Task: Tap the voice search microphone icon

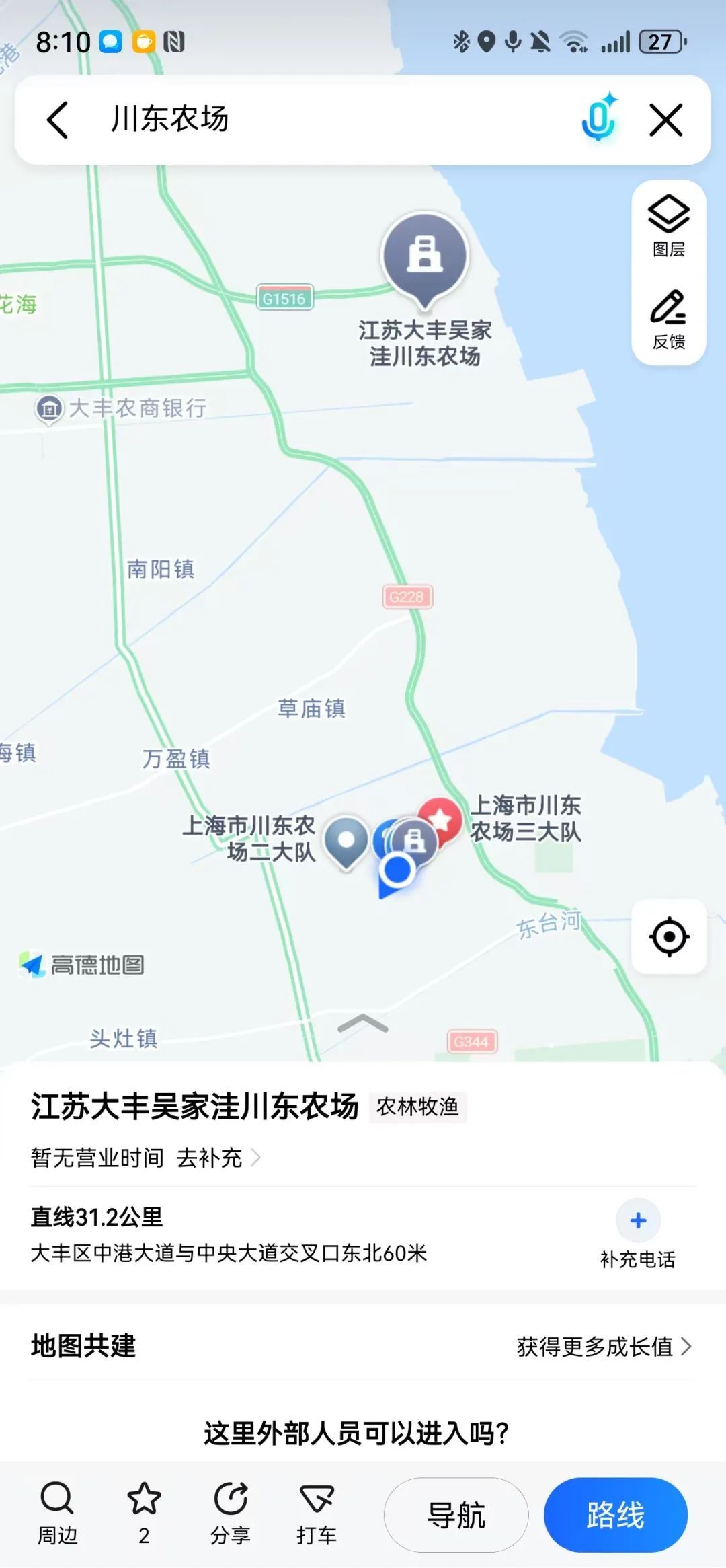Action: 598,119
